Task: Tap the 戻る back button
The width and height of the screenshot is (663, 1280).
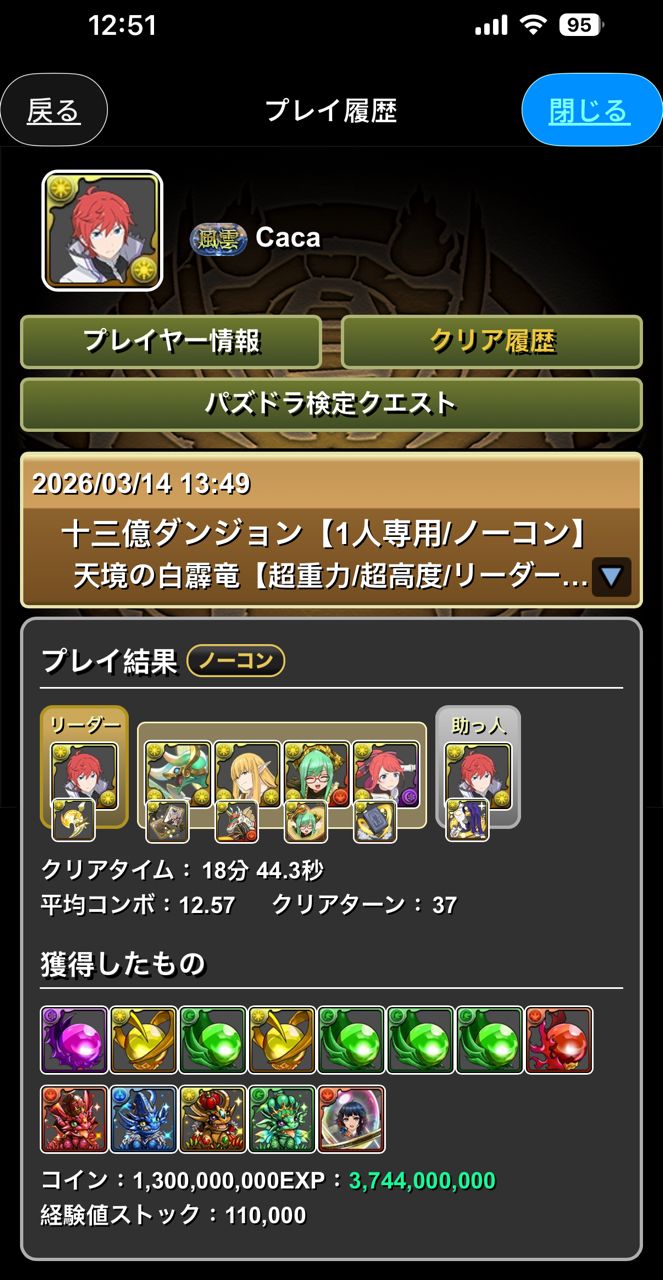Action: tap(54, 111)
